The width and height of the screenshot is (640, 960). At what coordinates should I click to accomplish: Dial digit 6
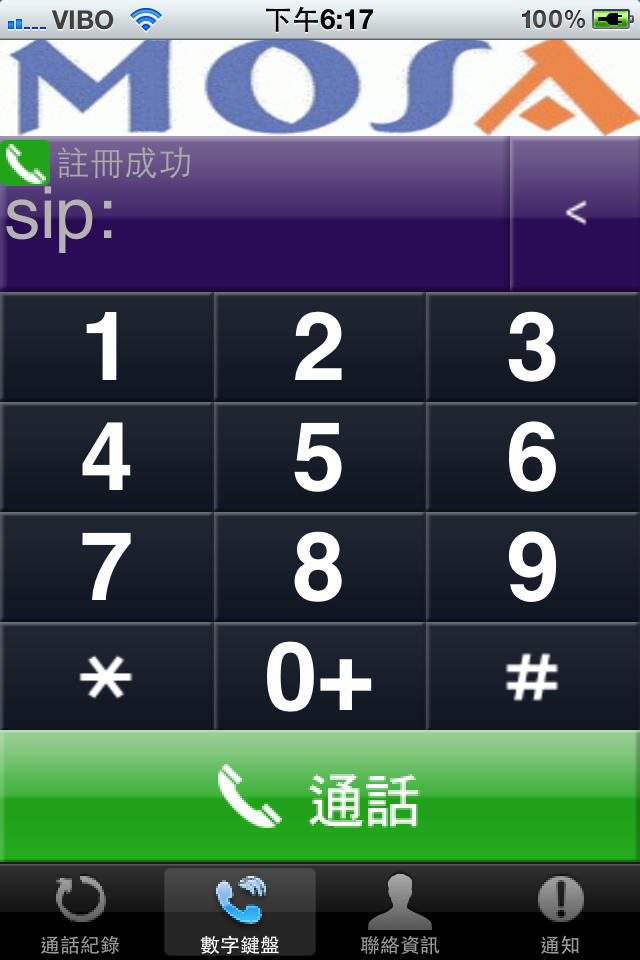click(x=533, y=457)
